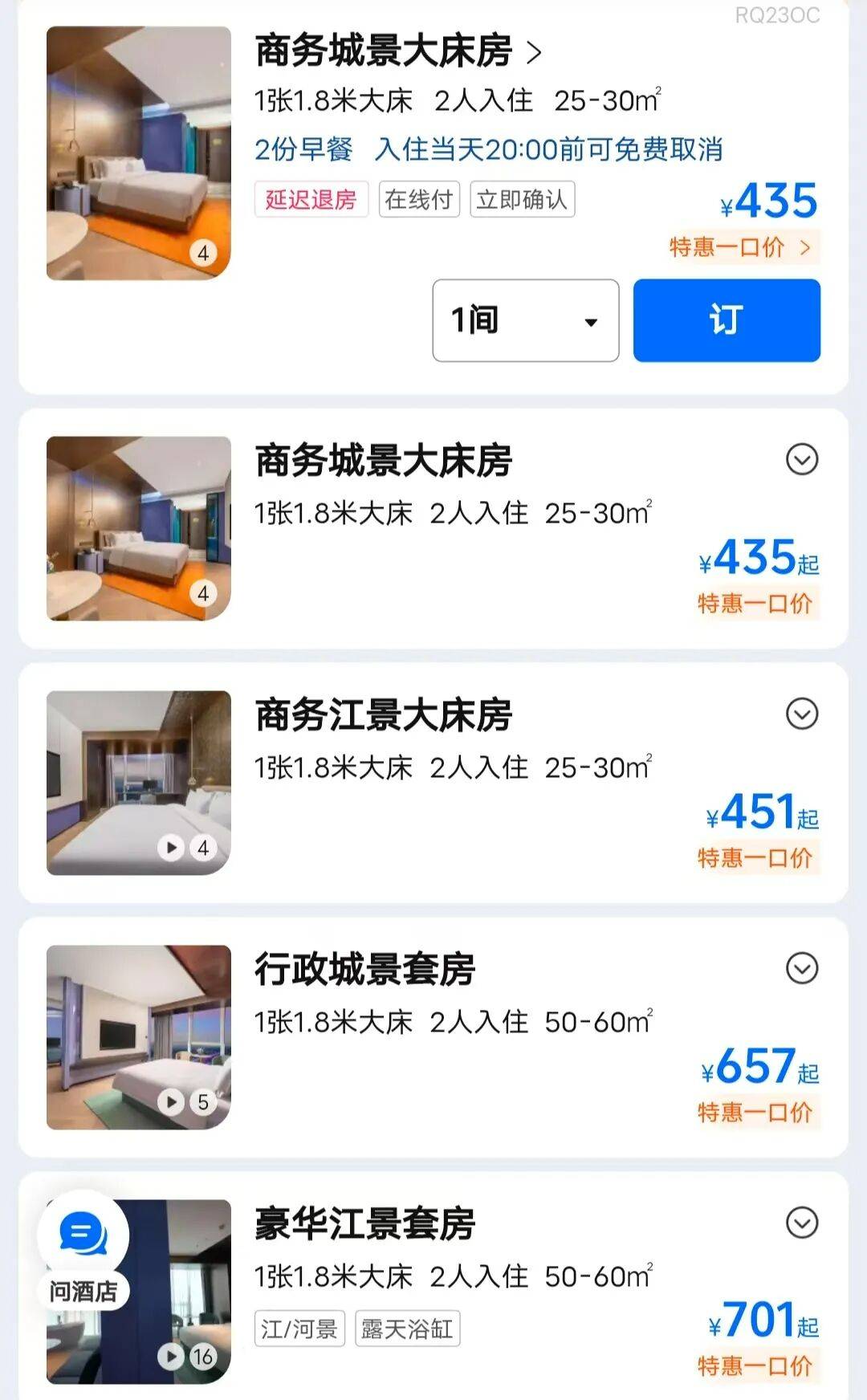Open photos of the booked 商务城景大床房

point(138,153)
